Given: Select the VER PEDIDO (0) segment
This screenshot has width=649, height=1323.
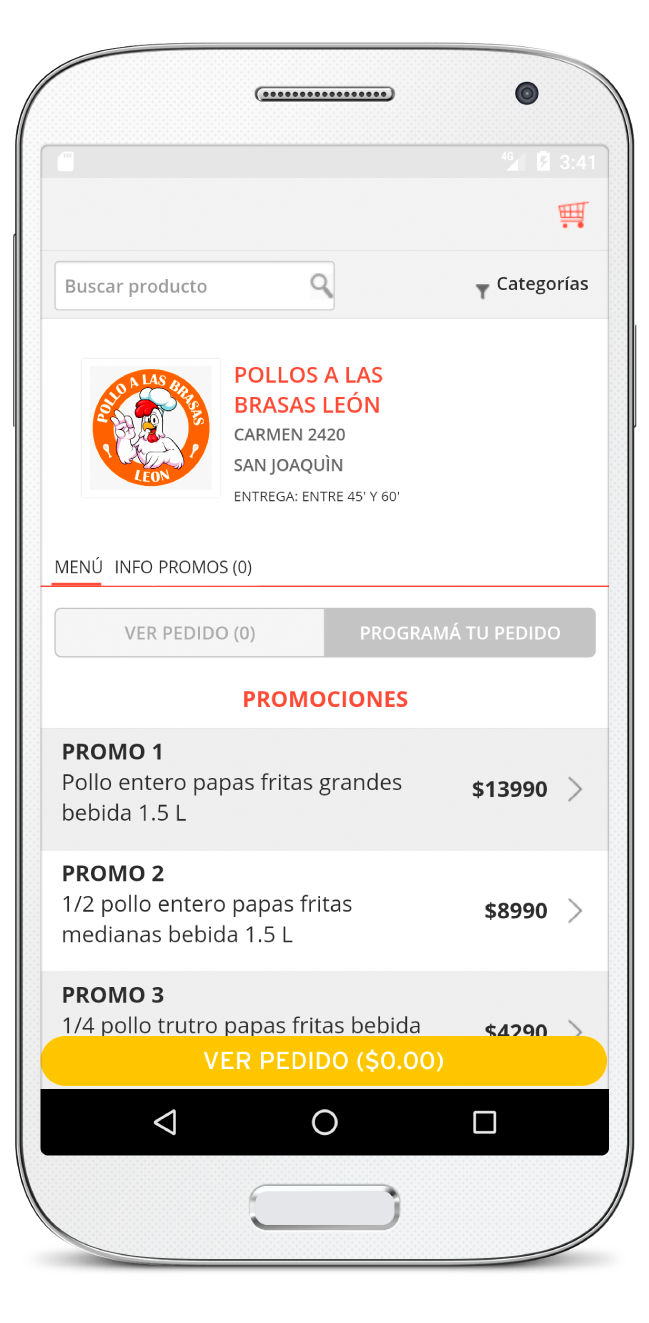Looking at the screenshot, I should 190,633.
